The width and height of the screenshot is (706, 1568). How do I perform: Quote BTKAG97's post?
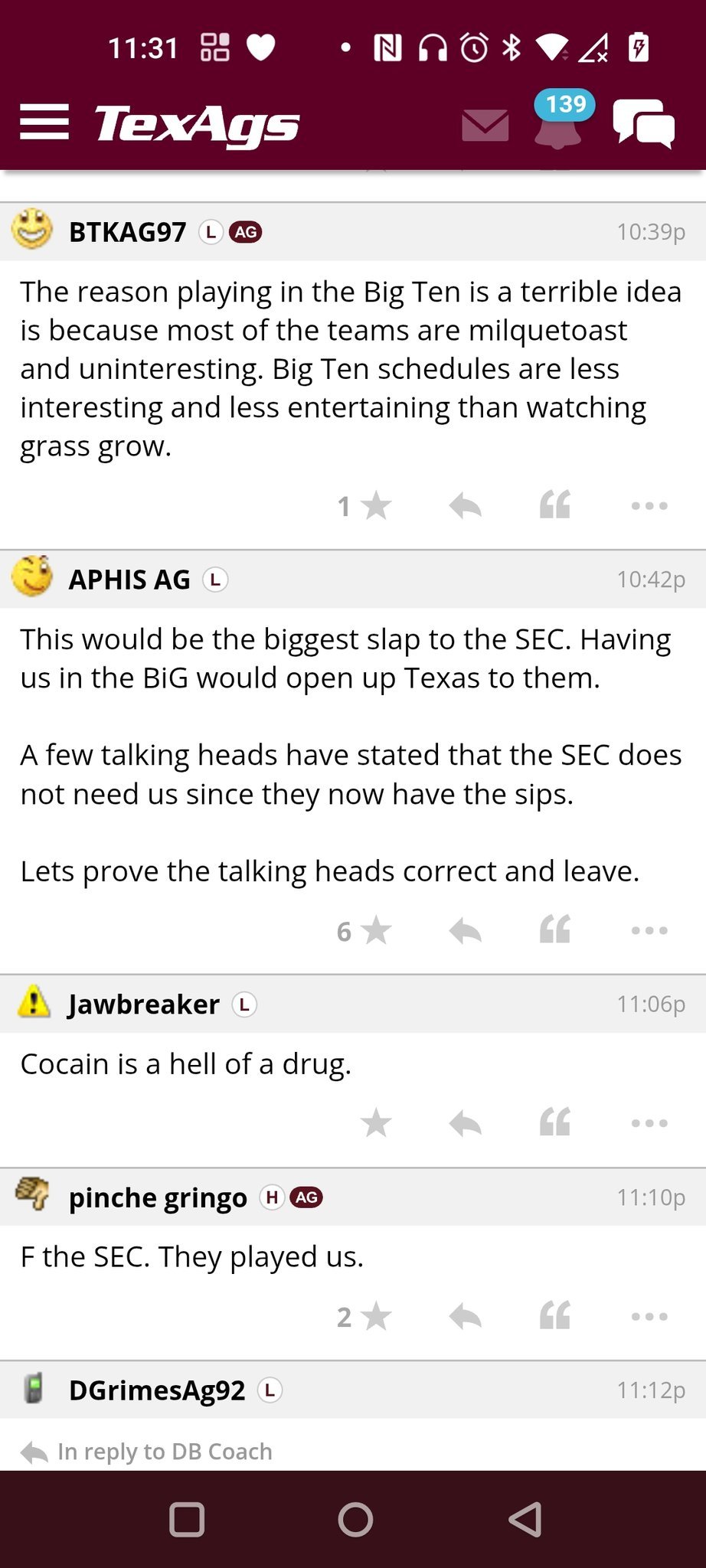tap(555, 505)
